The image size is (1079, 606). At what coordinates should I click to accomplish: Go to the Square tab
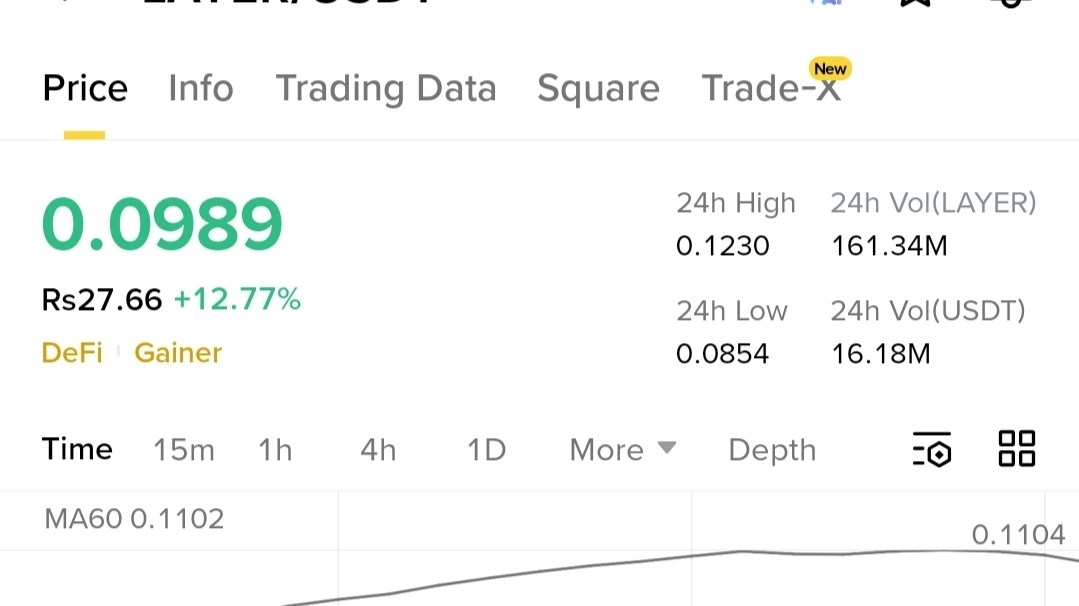(598, 89)
